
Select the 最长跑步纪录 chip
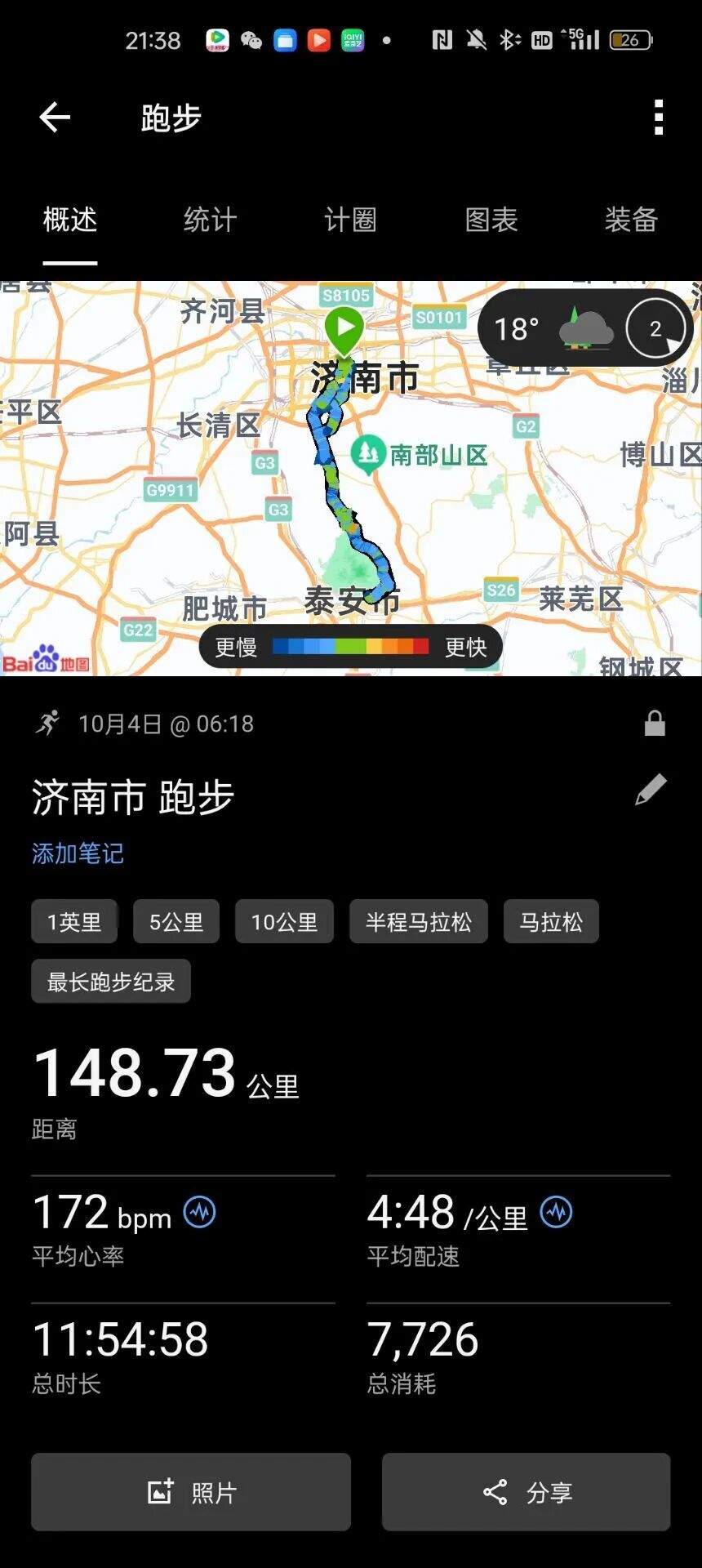click(110, 981)
